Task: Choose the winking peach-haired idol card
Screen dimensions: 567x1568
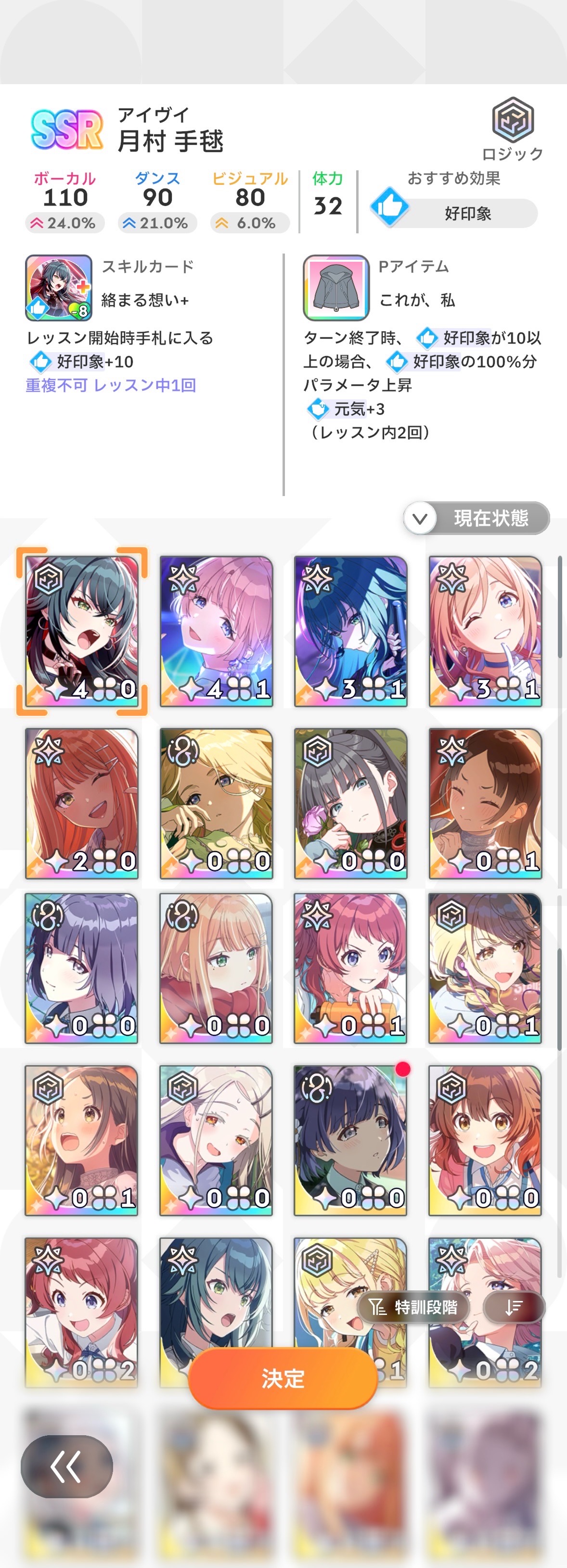Action: point(485,631)
